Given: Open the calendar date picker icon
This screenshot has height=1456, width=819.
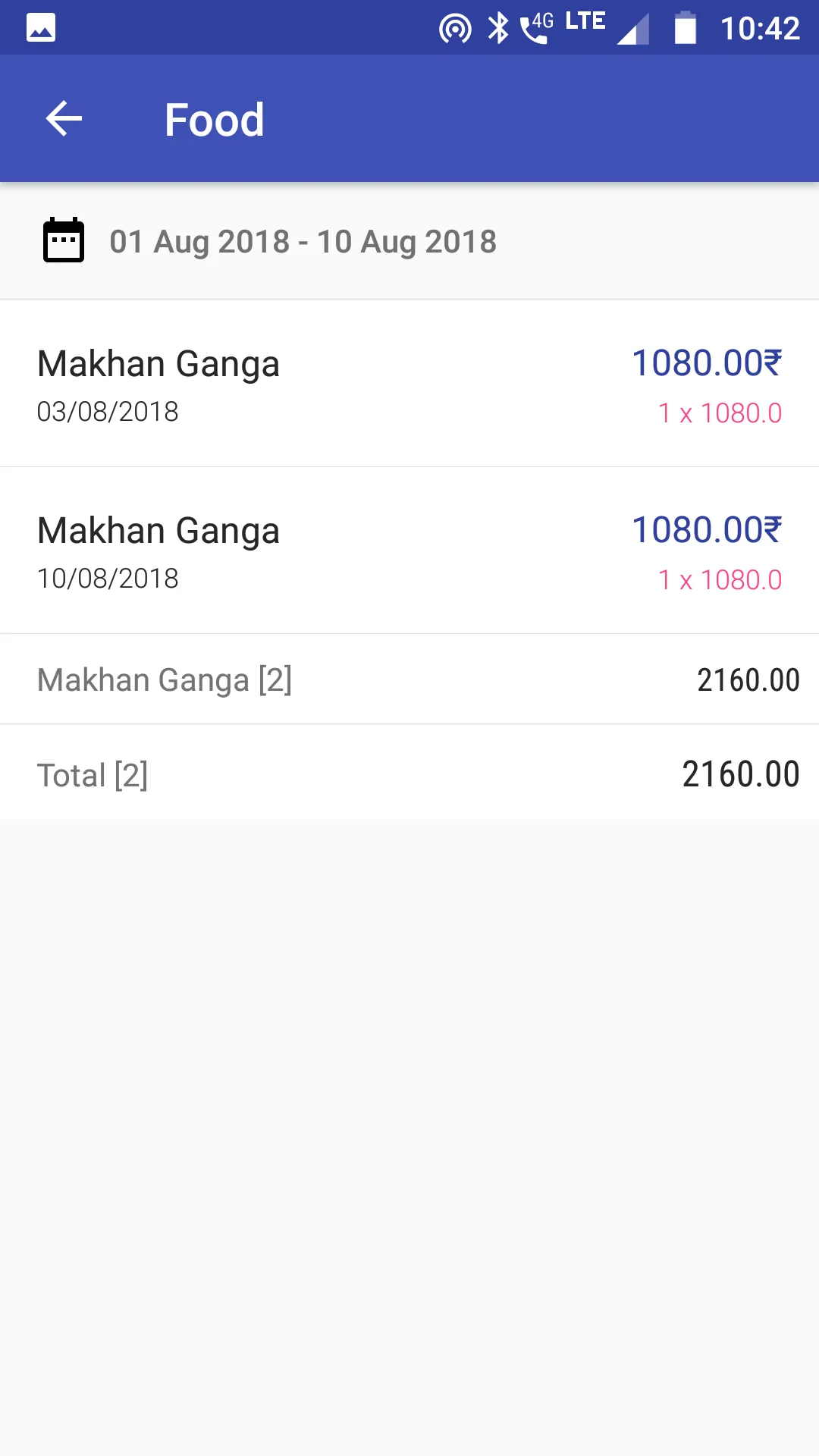Looking at the screenshot, I should (64, 240).
